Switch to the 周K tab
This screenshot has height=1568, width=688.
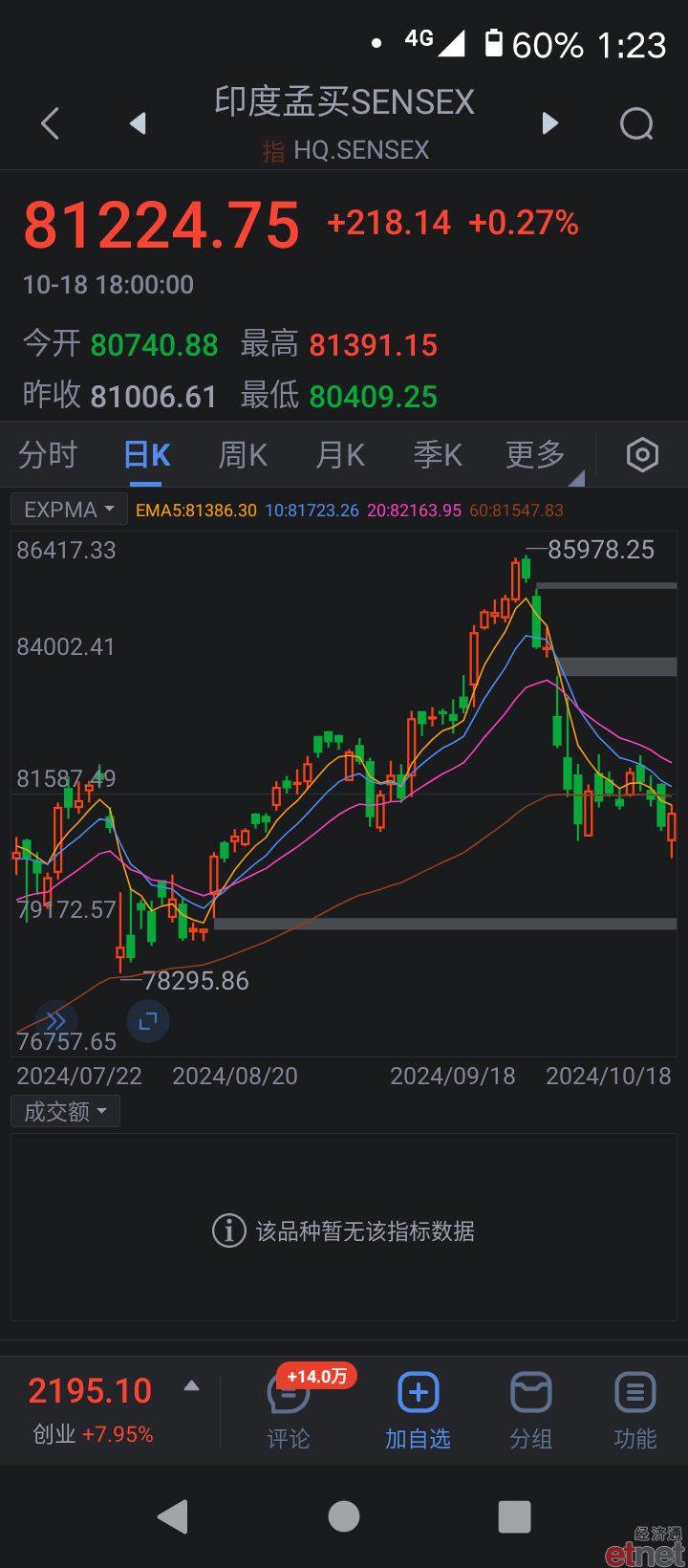coord(243,455)
